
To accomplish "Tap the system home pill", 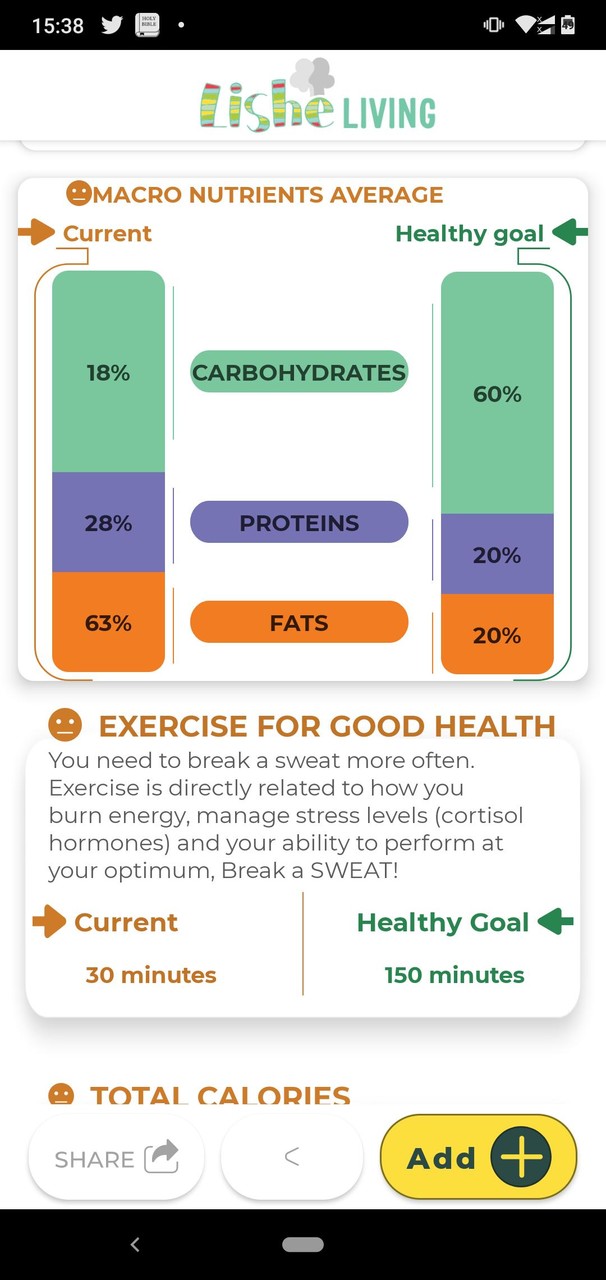I will [302, 1245].
